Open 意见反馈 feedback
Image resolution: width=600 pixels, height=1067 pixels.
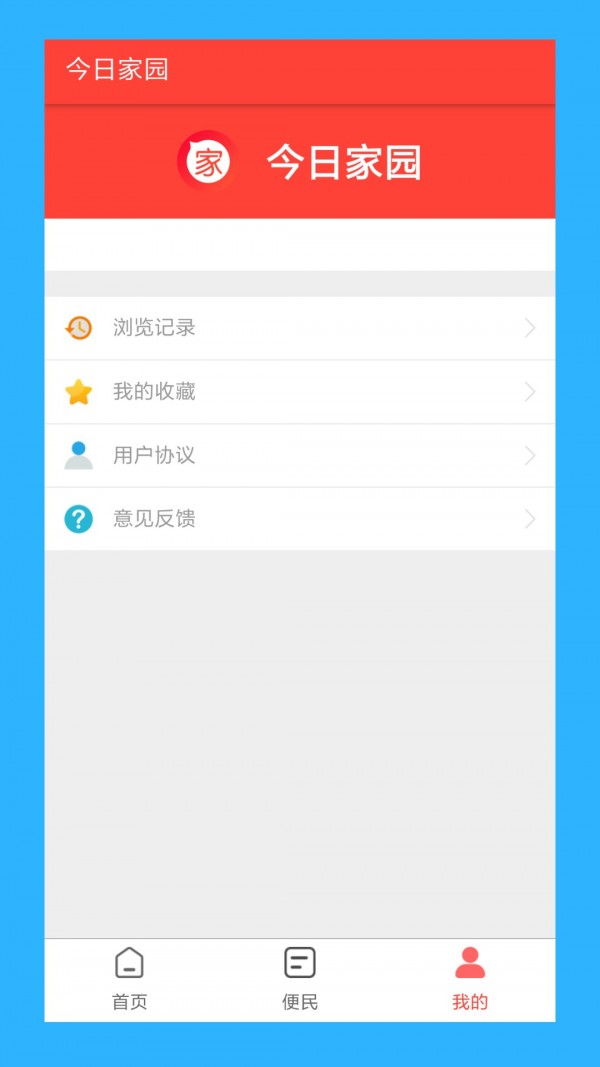point(299,519)
